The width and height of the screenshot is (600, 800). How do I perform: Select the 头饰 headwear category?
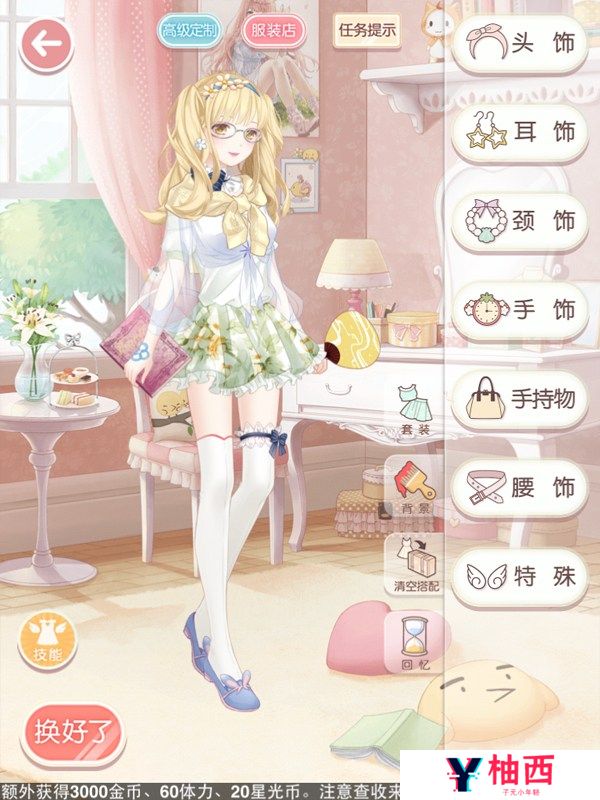(x=520, y=44)
